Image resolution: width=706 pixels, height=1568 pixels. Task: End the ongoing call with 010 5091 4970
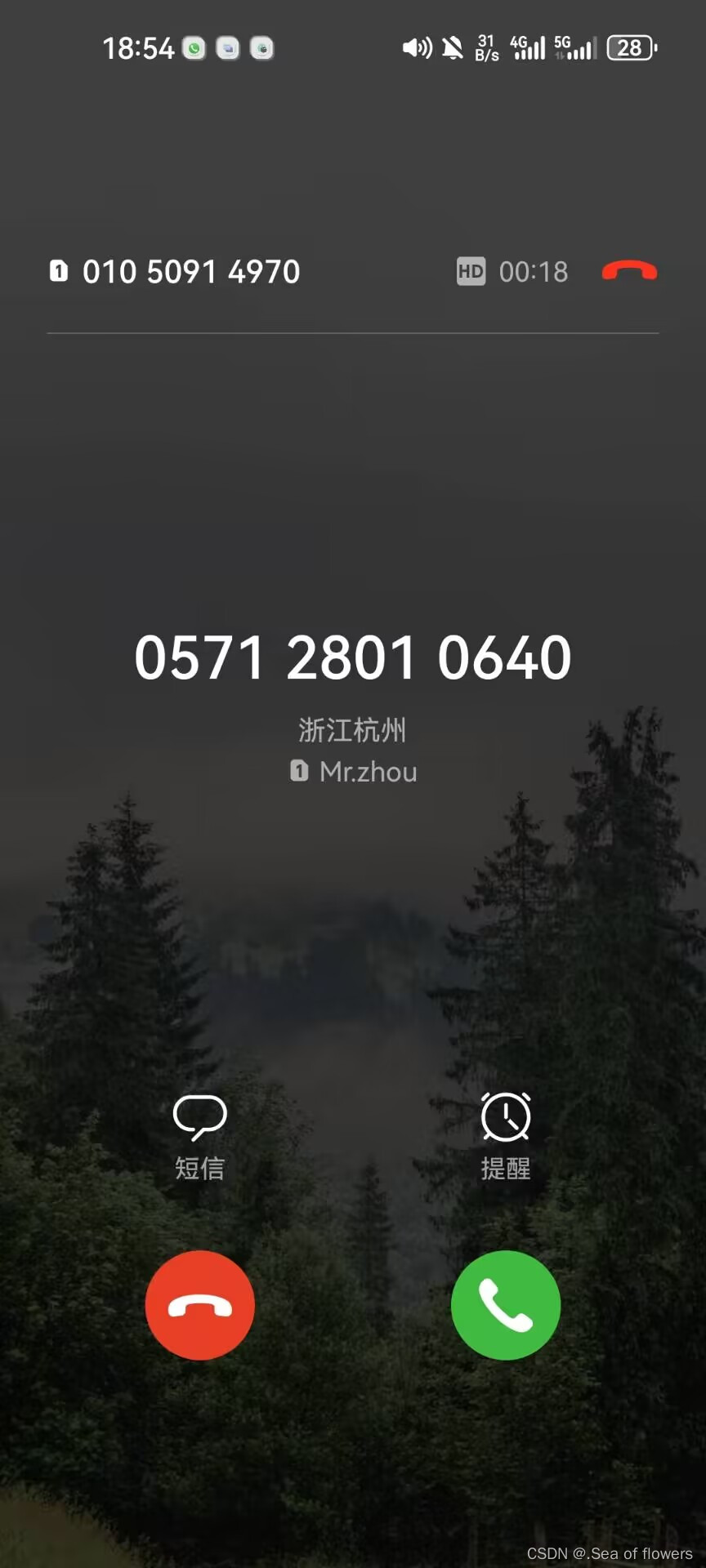click(629, 271)
